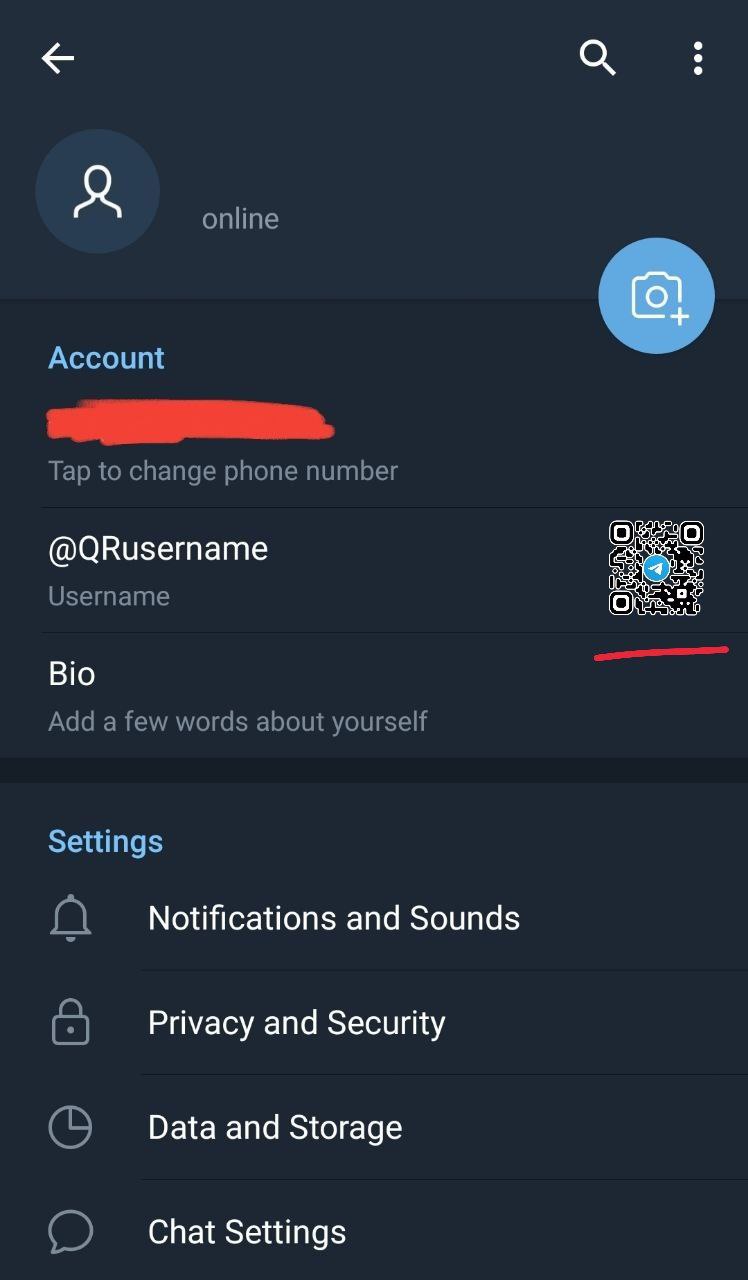Open settings search magnifier
This screenshot has height=1280, width=748.
[597, 59]
